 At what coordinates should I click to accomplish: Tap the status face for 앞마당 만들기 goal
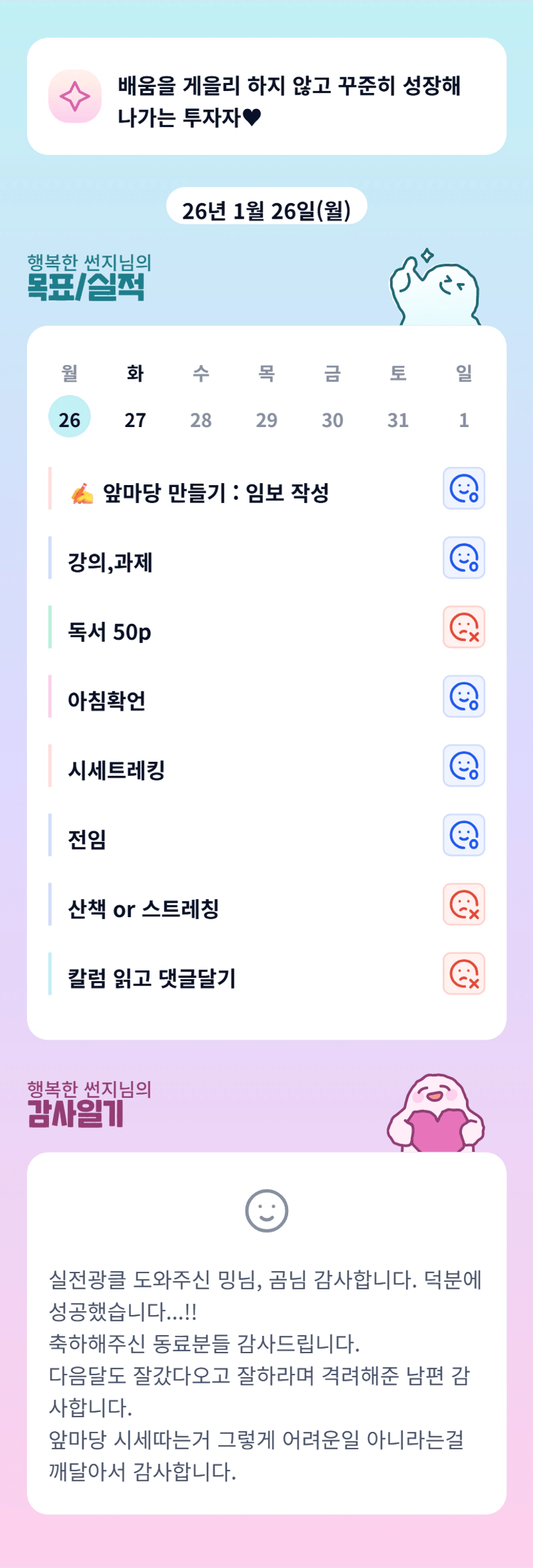coord(464,488)
